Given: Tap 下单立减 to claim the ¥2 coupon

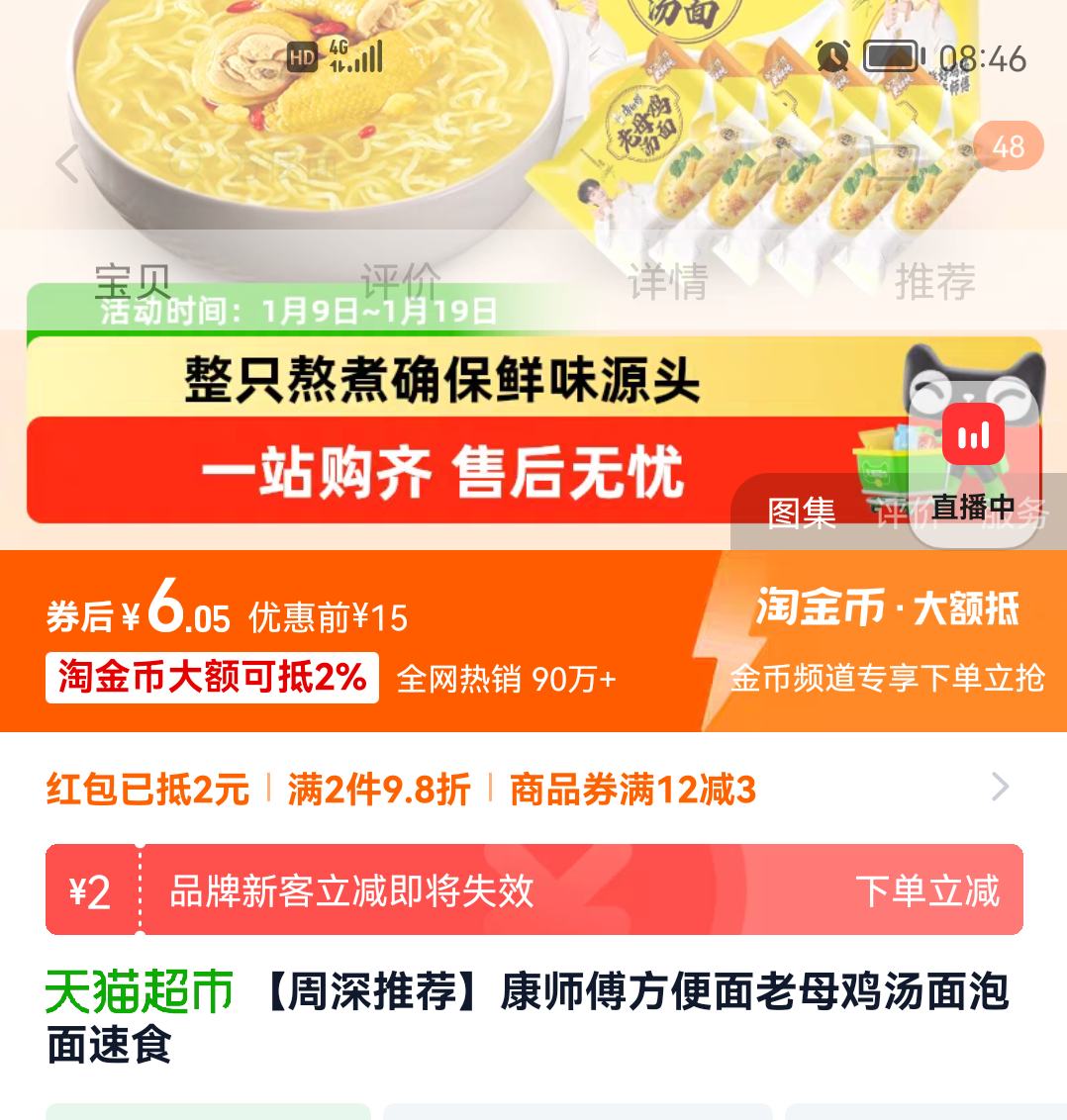Looking at the screenshot, I should [x=929, y=889].
